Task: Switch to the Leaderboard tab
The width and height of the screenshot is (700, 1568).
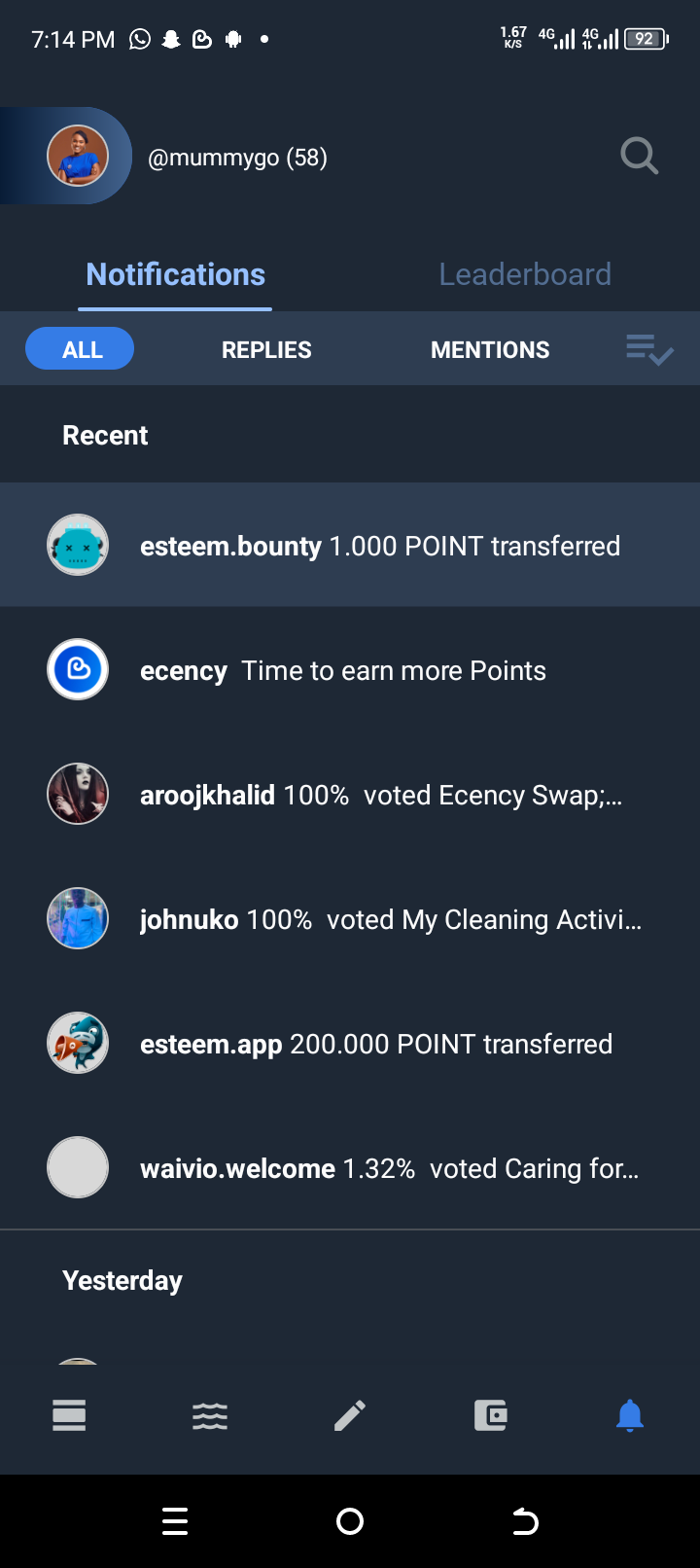Action: (x=525, y=274)
